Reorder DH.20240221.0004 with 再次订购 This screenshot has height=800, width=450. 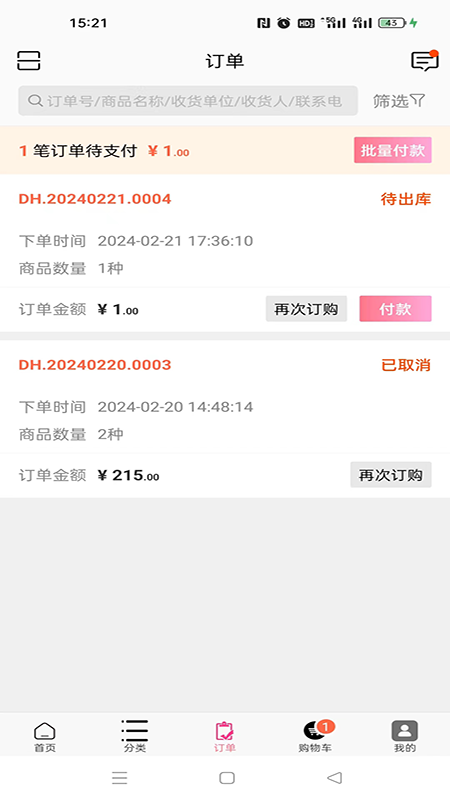[x=306, y=309]
